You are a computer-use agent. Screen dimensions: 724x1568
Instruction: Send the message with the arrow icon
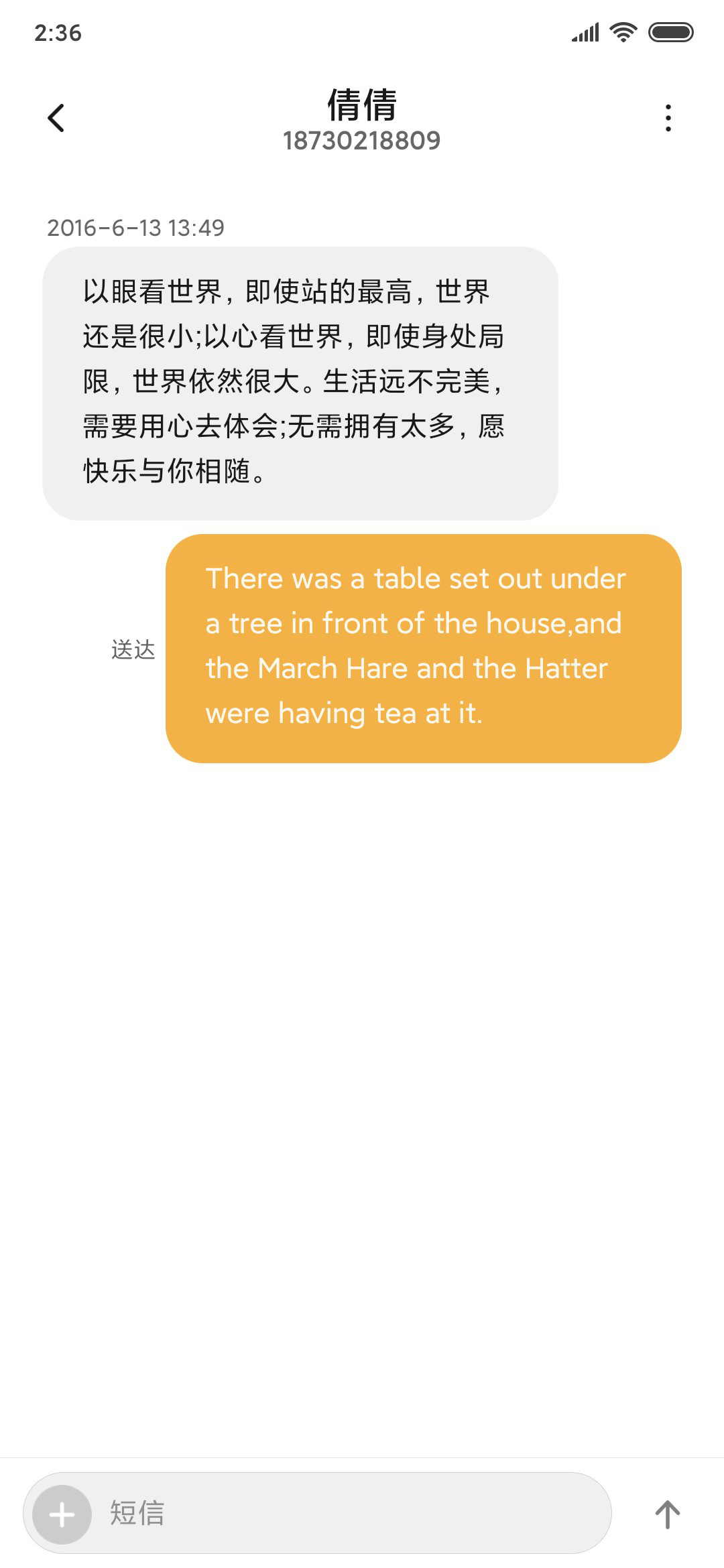(x=667, y=1514)
